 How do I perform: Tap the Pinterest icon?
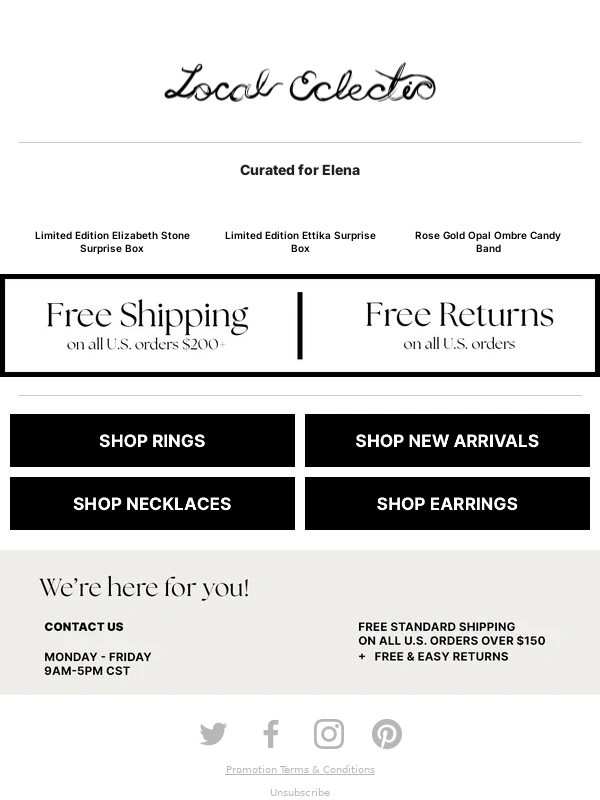pos(387,734)
